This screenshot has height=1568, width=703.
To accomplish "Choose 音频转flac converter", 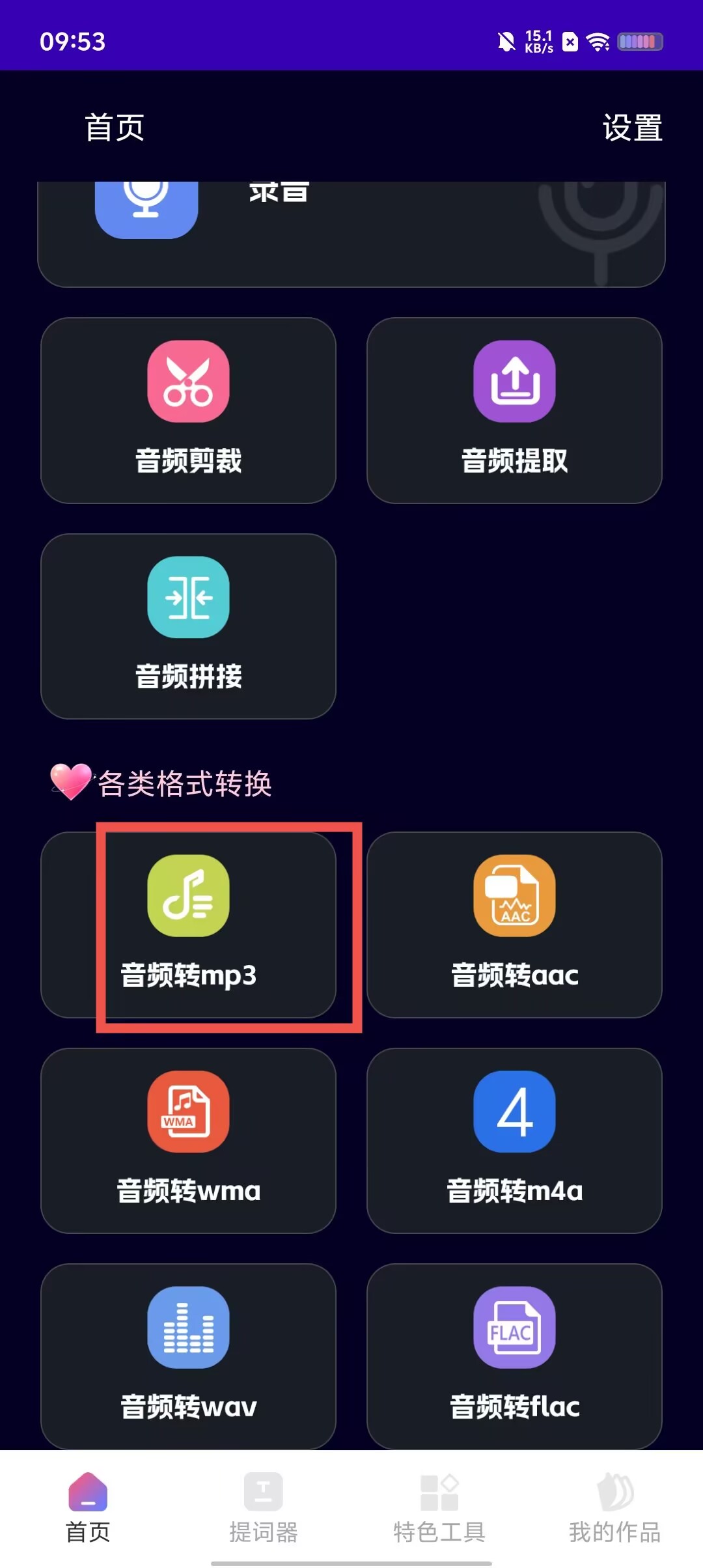I will tap(514, 1356).
